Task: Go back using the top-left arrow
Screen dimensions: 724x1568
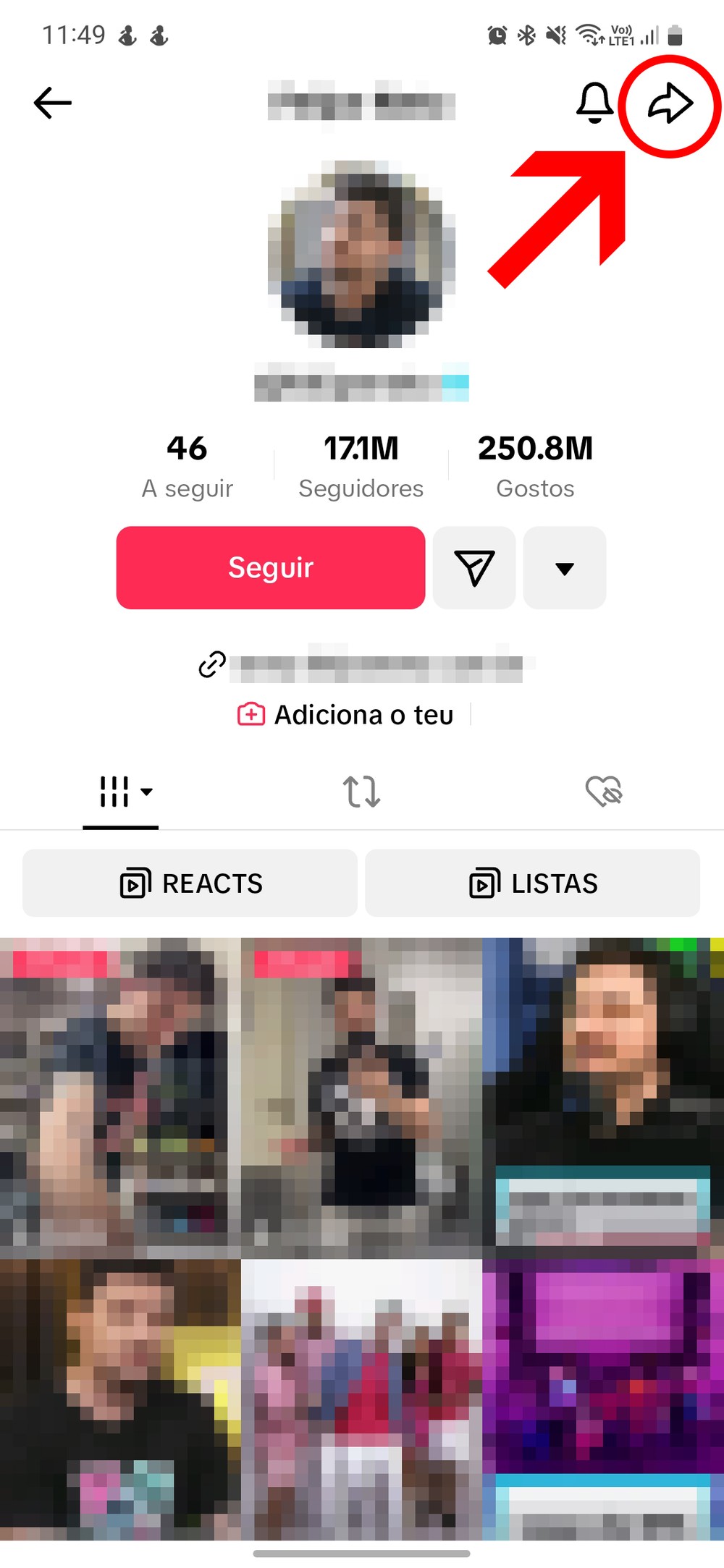Action: (53, 103)
